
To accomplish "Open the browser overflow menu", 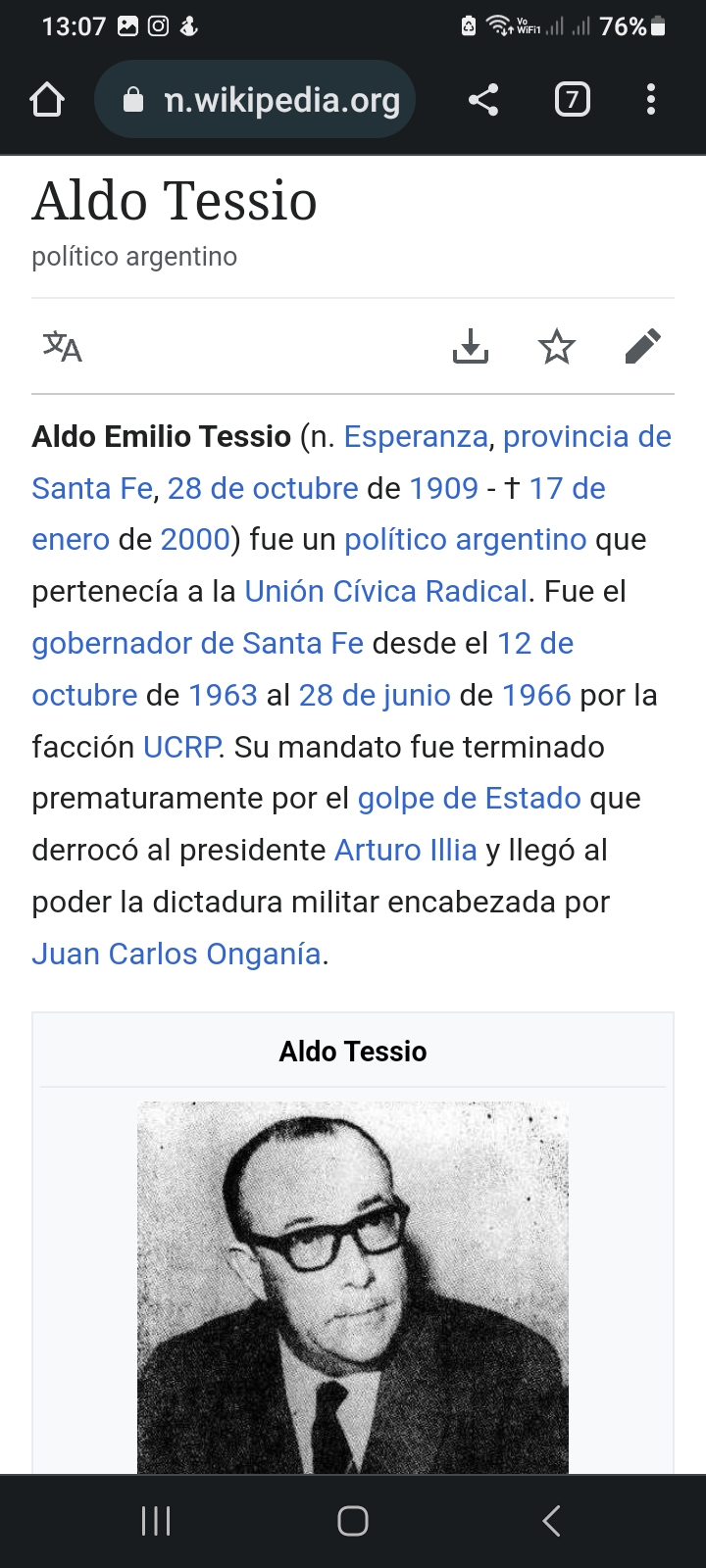I will [651, 100].
